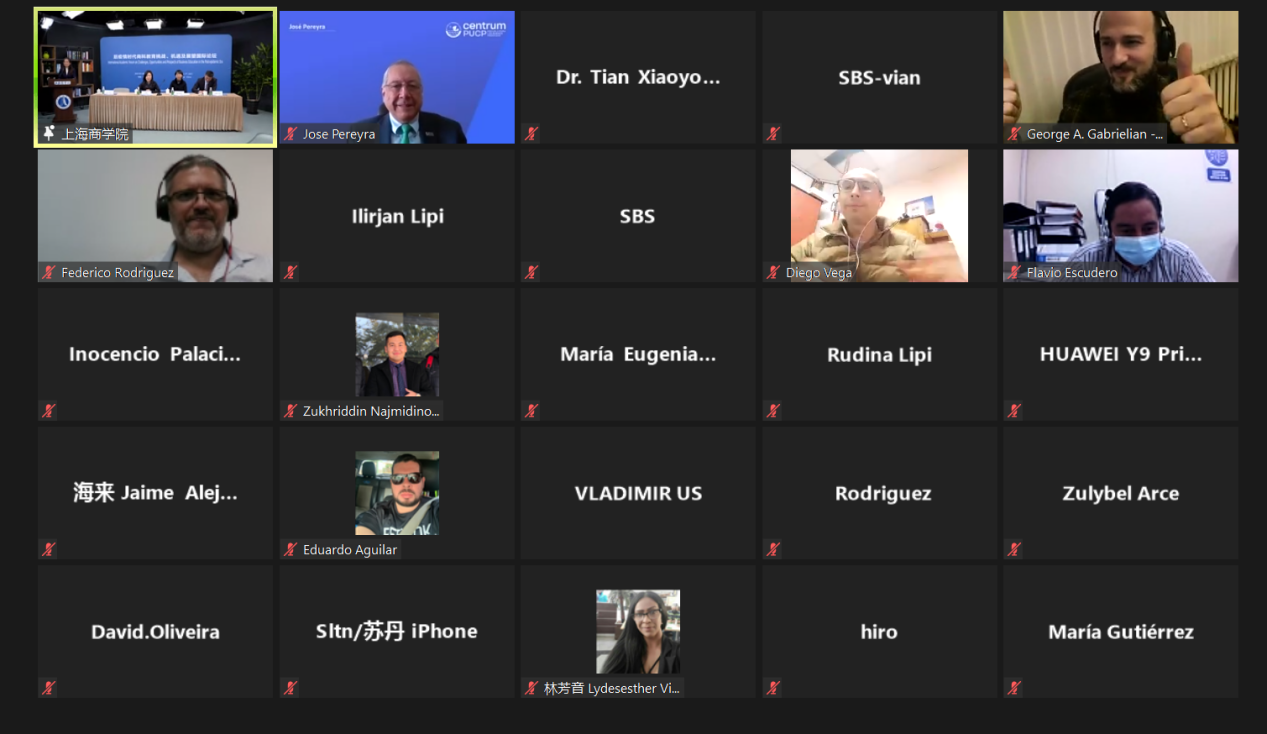Tap David.Oliveira's participant tile
Image resolution: width=1267 pixels, height=734 pixels.
(x=155, y=631)
